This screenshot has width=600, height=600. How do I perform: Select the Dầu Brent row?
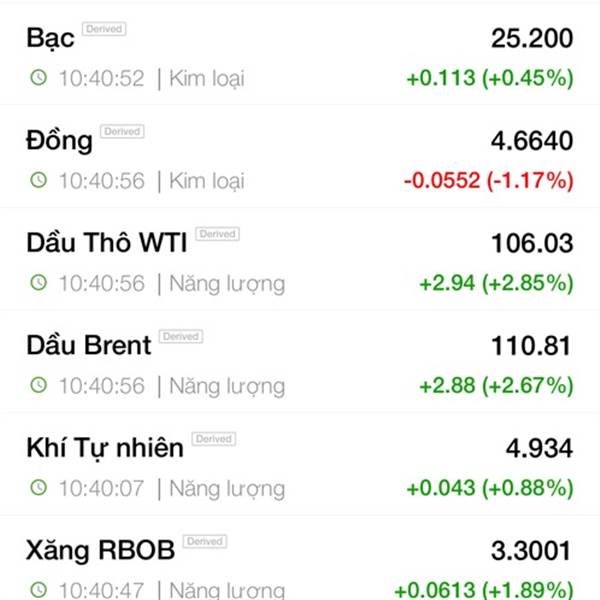[300, 364]
